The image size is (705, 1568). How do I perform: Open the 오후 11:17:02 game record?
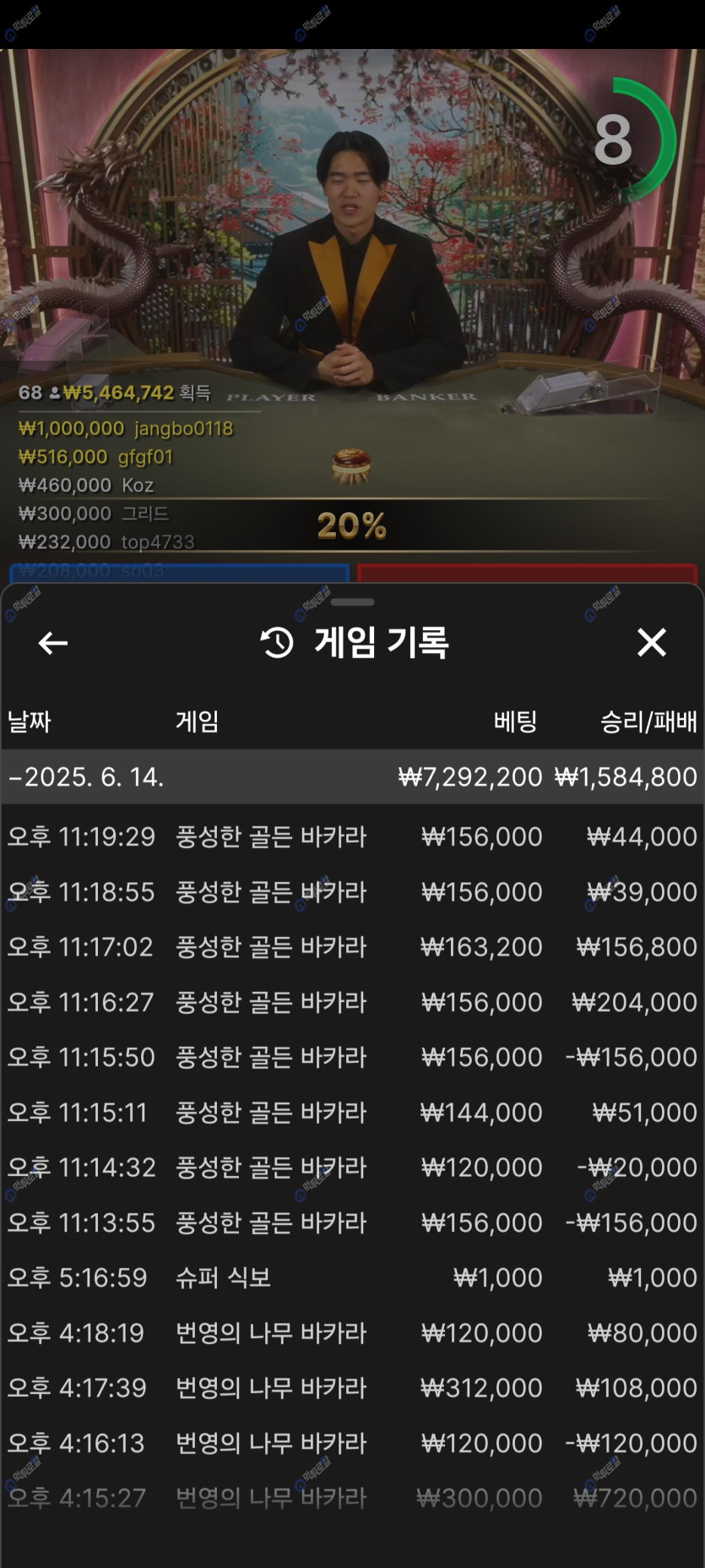[352, 946]
